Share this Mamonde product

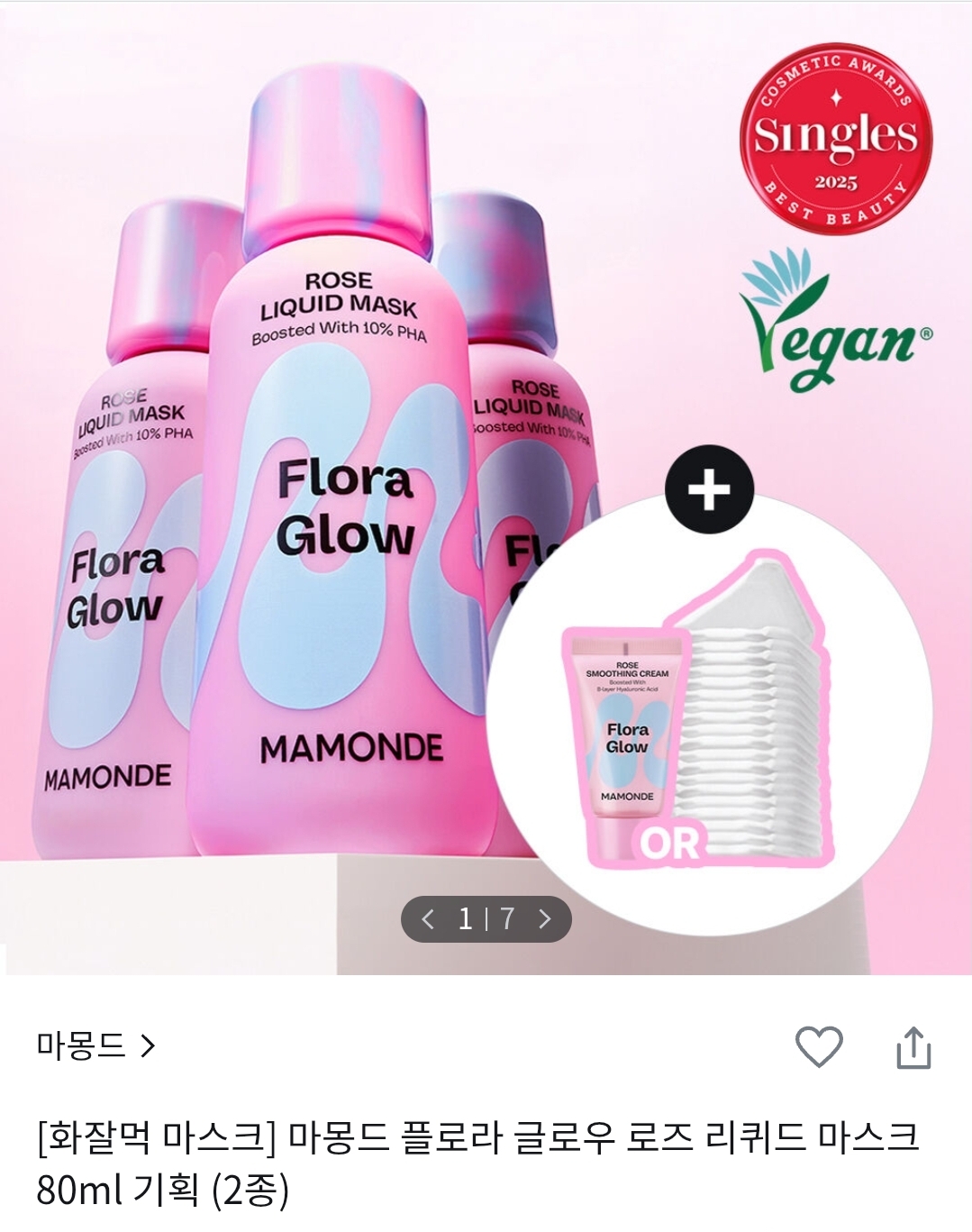coord(913,1047)
